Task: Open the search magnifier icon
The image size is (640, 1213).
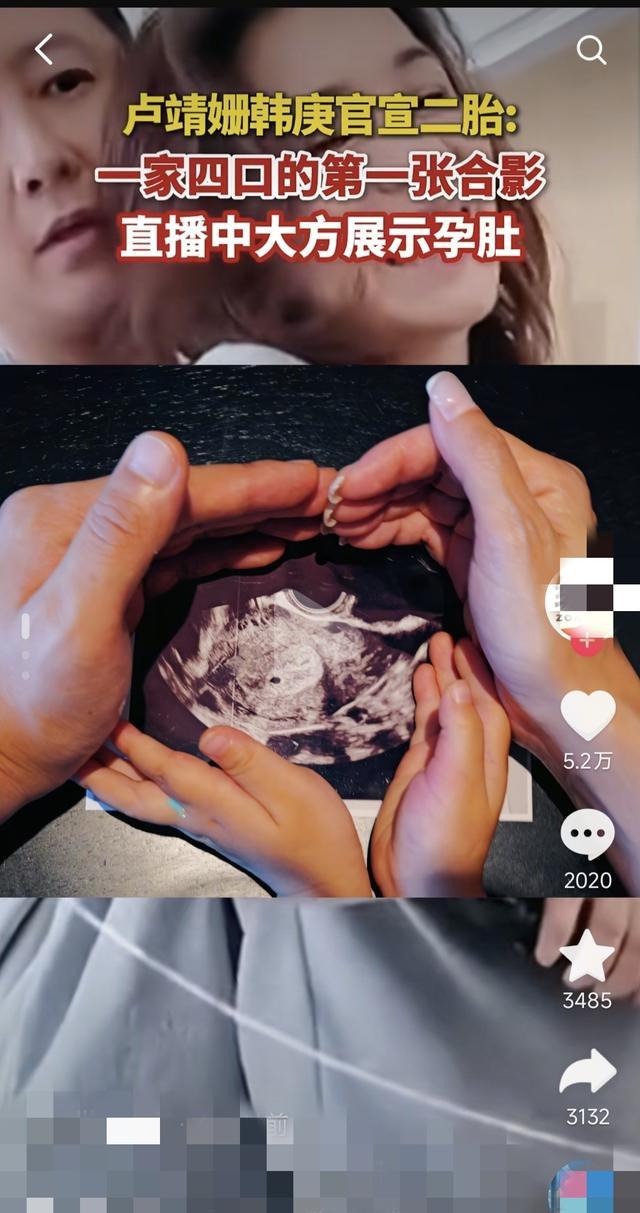Action: 591,50
